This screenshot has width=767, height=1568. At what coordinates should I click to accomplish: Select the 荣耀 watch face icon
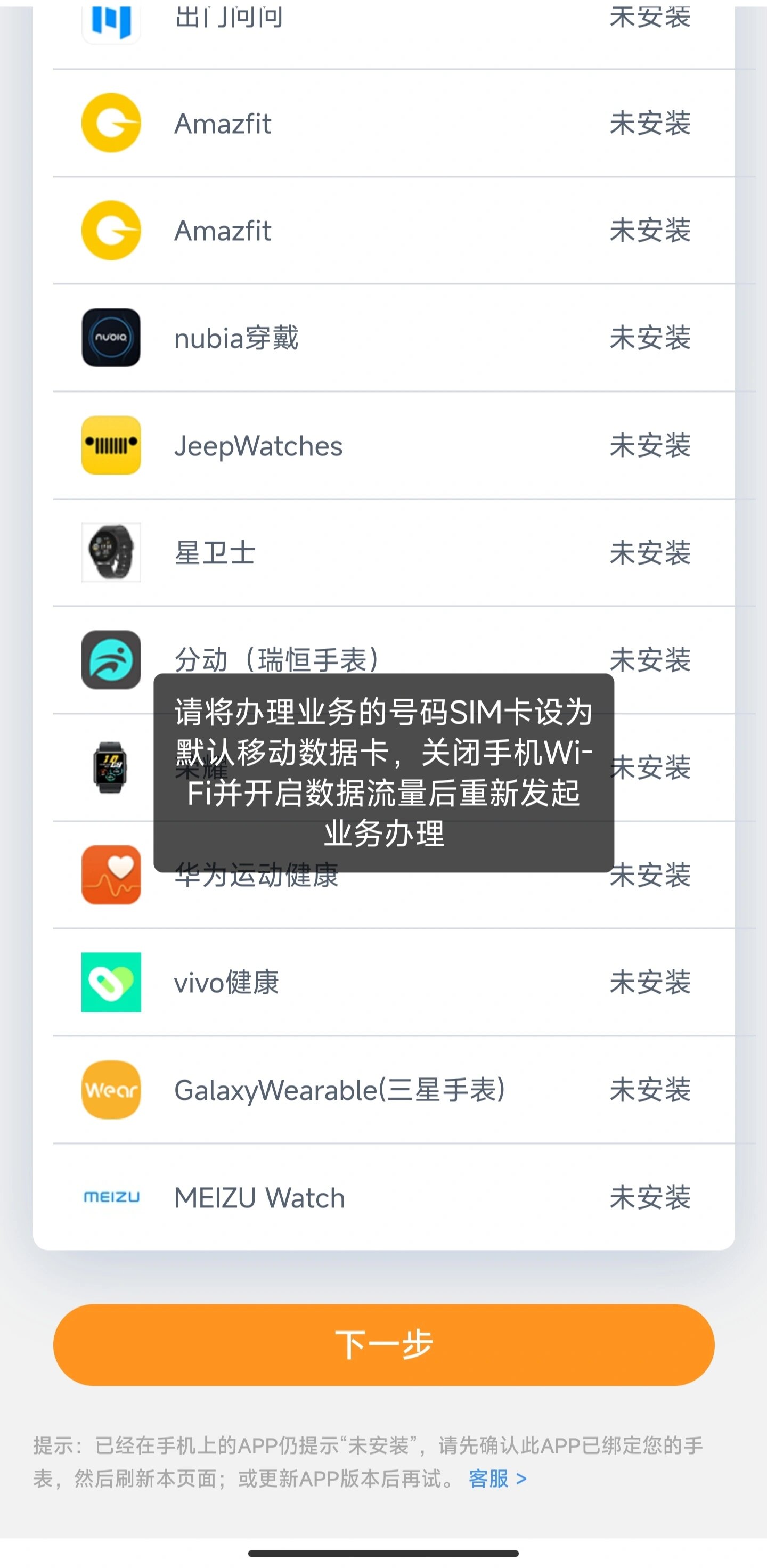tap(110, 767)
